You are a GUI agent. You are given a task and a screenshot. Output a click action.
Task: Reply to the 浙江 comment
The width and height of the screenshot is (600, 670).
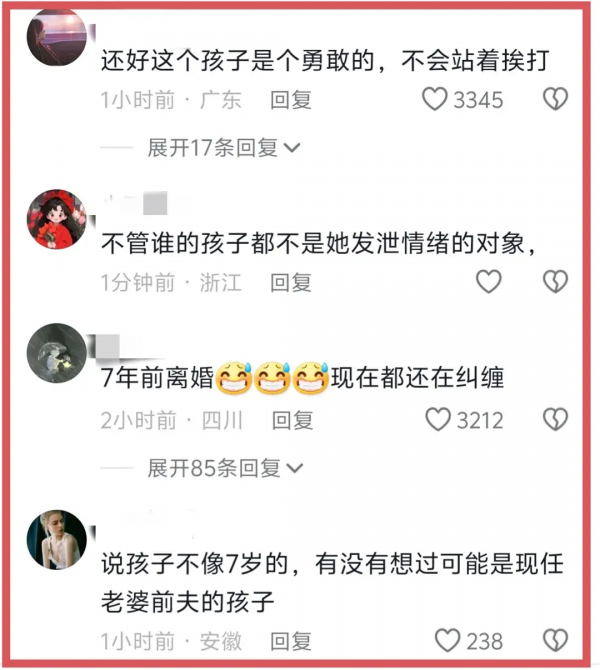[292, 283]
